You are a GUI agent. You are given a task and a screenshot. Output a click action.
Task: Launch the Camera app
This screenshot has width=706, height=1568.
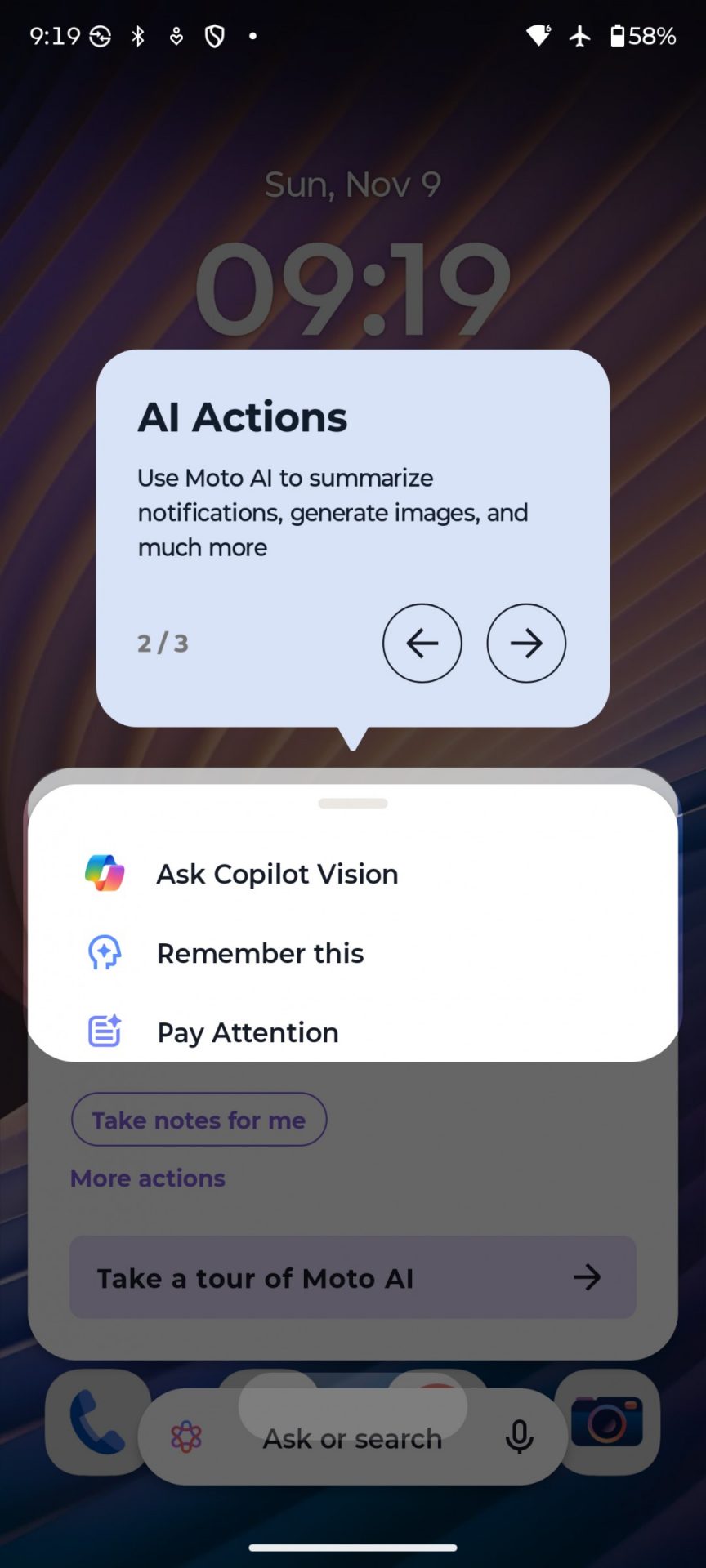click(x=608, y=1421)
